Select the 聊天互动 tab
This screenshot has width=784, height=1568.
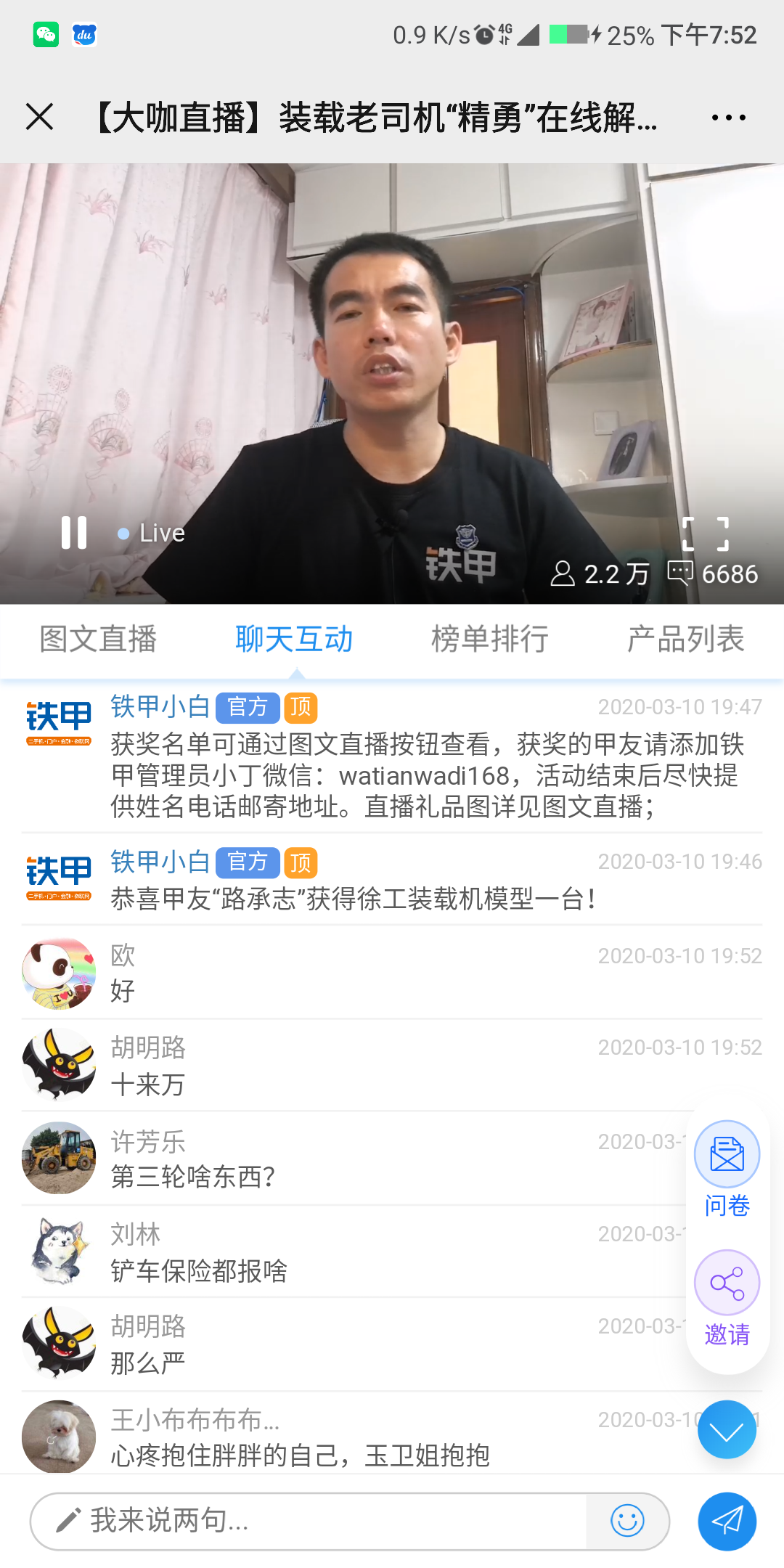(x=294, y=639)
